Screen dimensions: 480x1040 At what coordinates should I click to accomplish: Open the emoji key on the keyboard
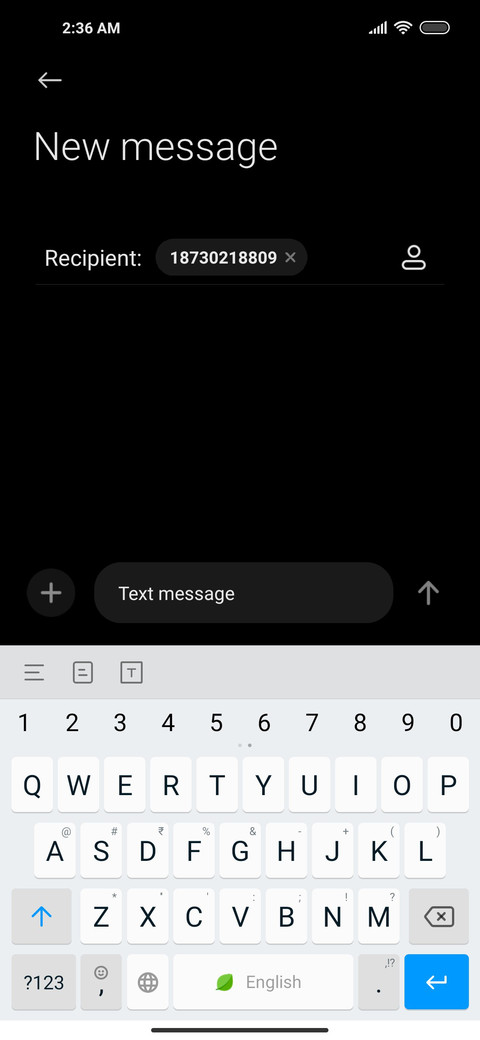[x=101, y=982]
